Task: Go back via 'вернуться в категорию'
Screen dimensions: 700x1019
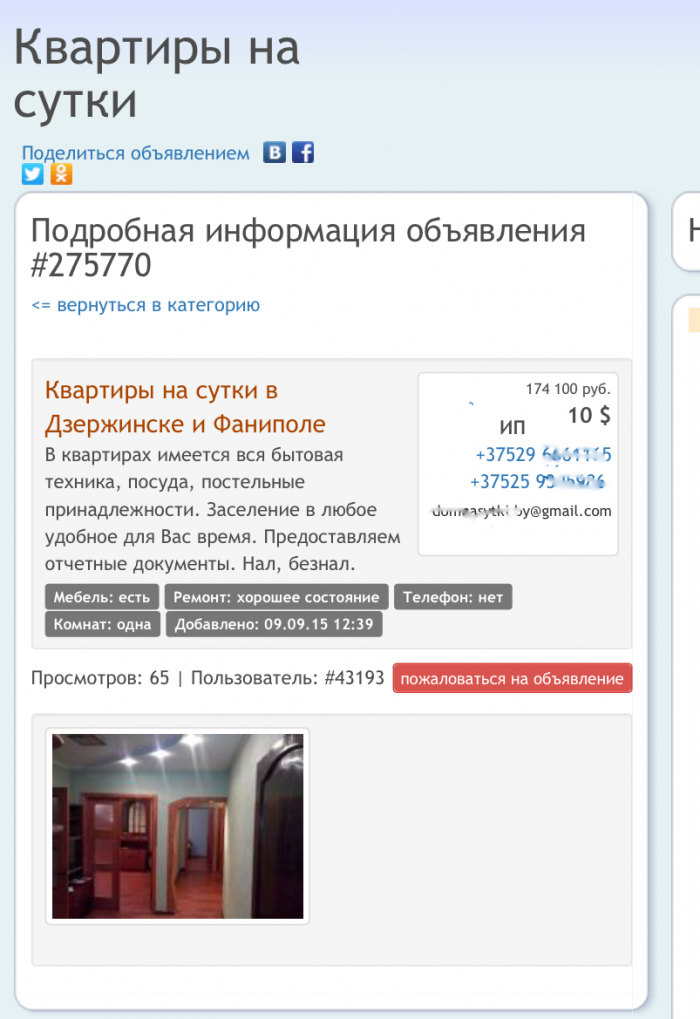Action: click(145, 305)
